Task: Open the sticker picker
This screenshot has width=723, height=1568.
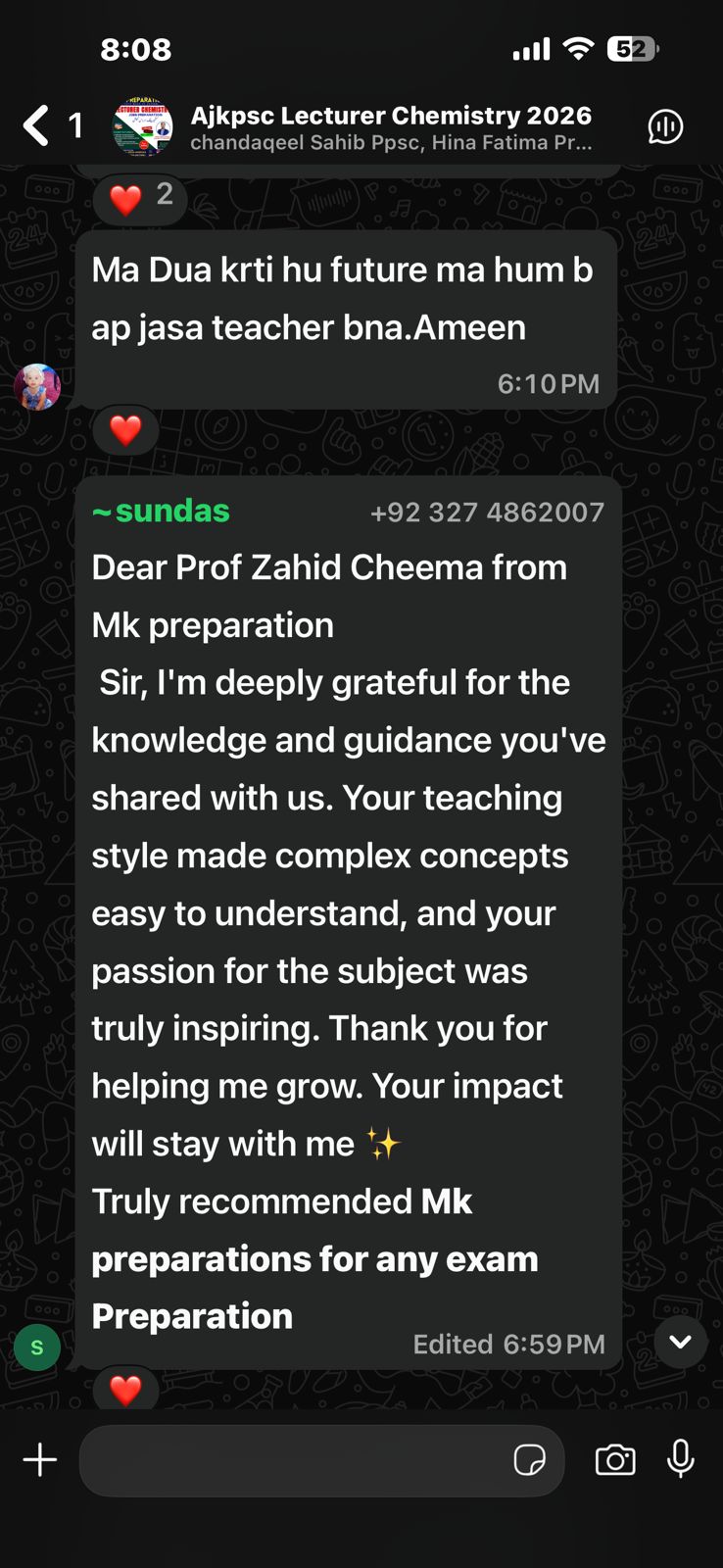Action: [x=529, y=1460]
